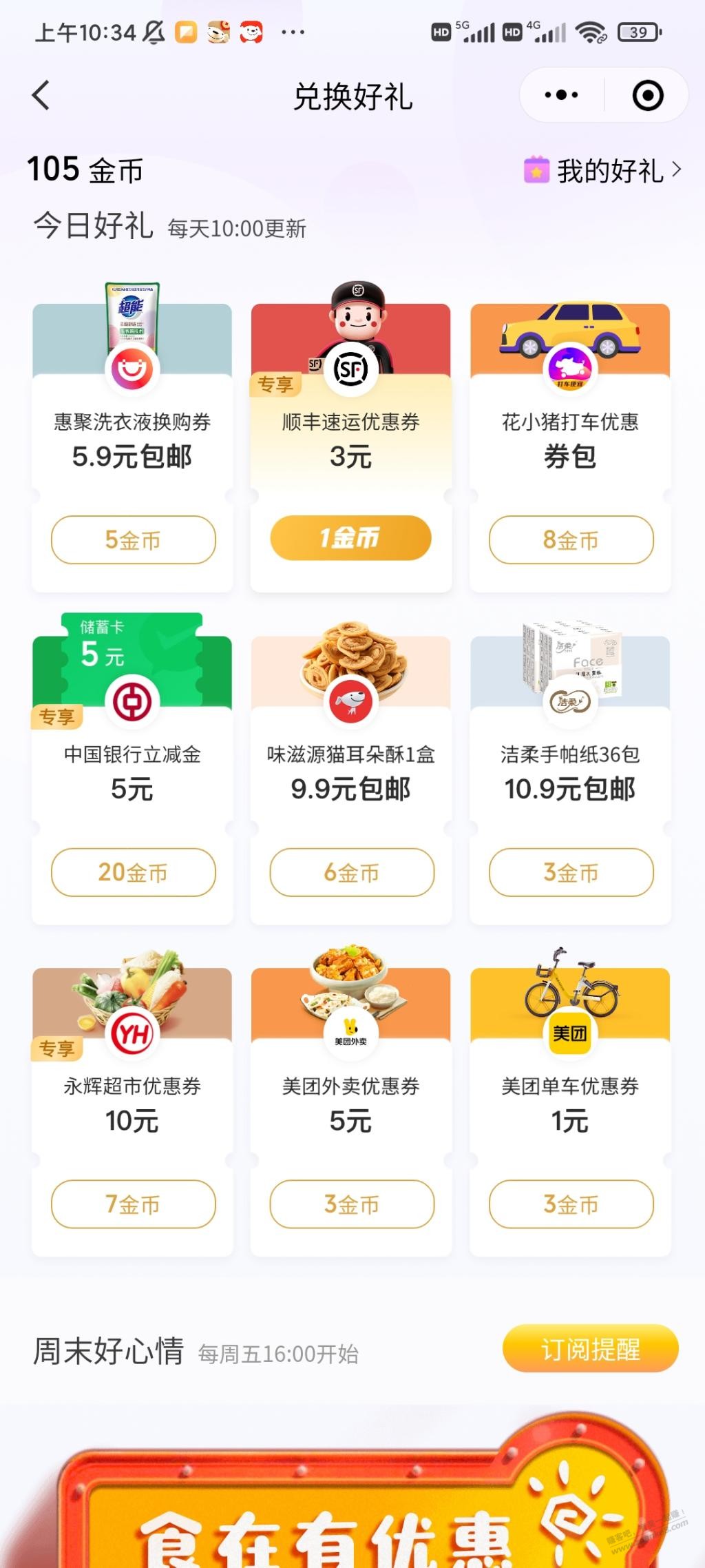The width and height of the screenshot is (705, 1568).
Task: Tap the 花小猪打车 pig icon
Action: tap(570, 369)
